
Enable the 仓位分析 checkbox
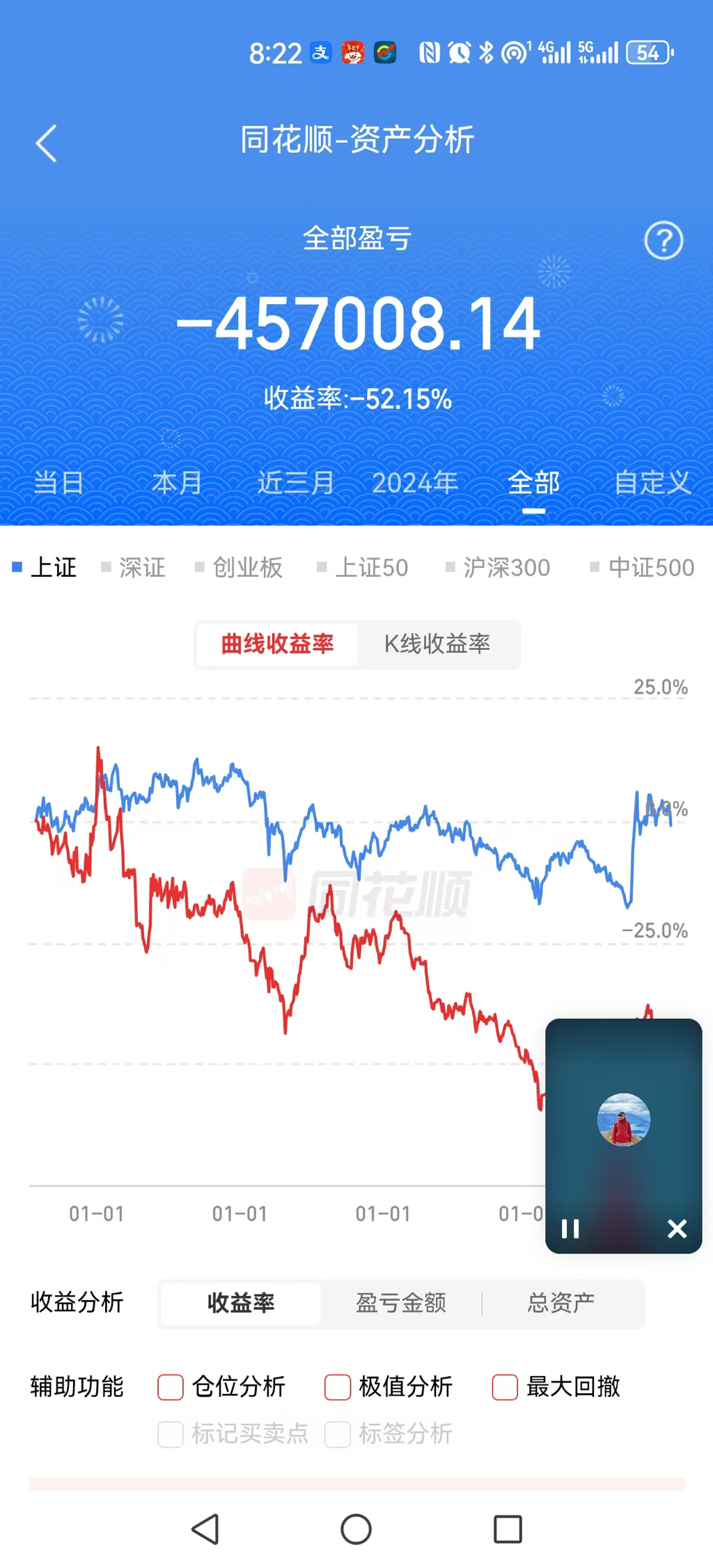[171, 1387]
